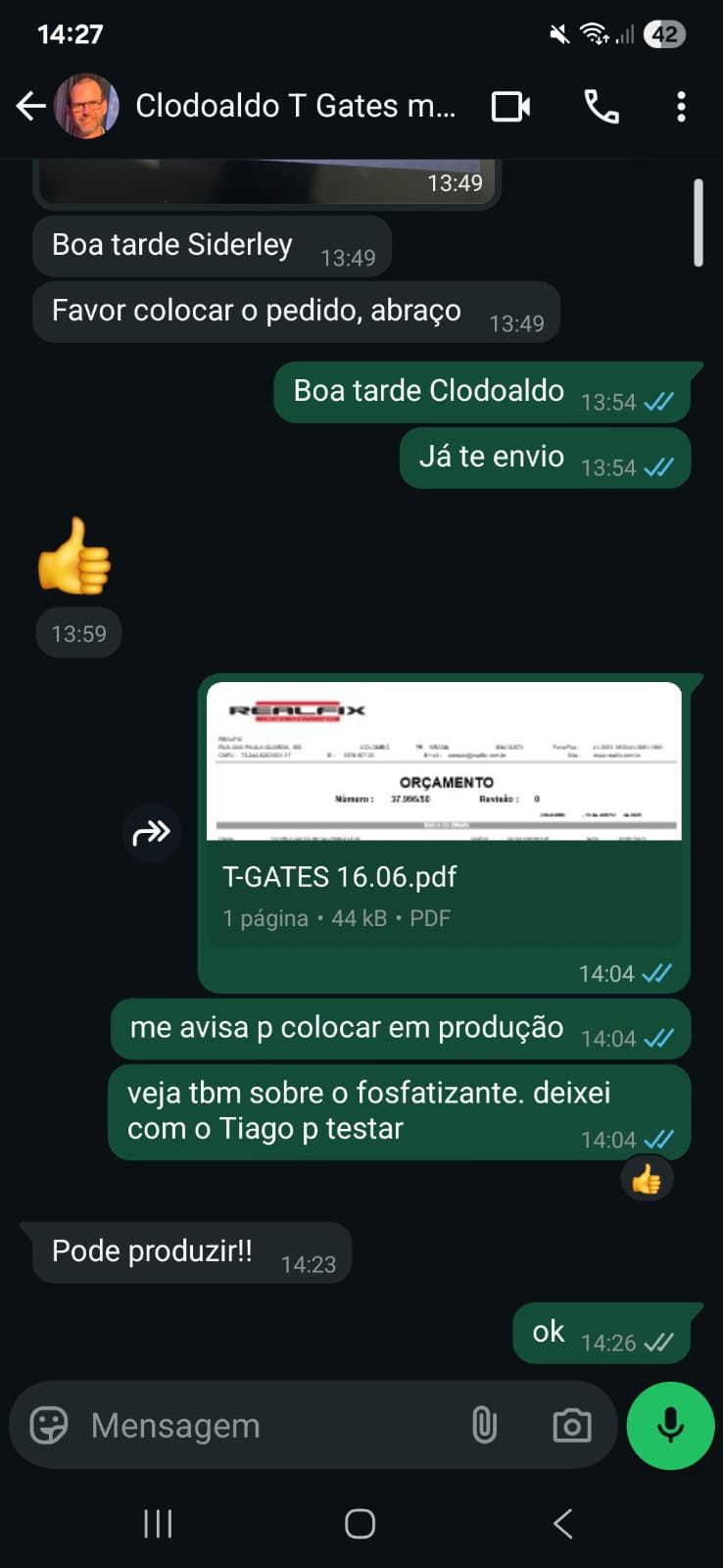This screenshot has width=723, height=1568.
Task: Open the overflow menu
Action: pos(681,106)
